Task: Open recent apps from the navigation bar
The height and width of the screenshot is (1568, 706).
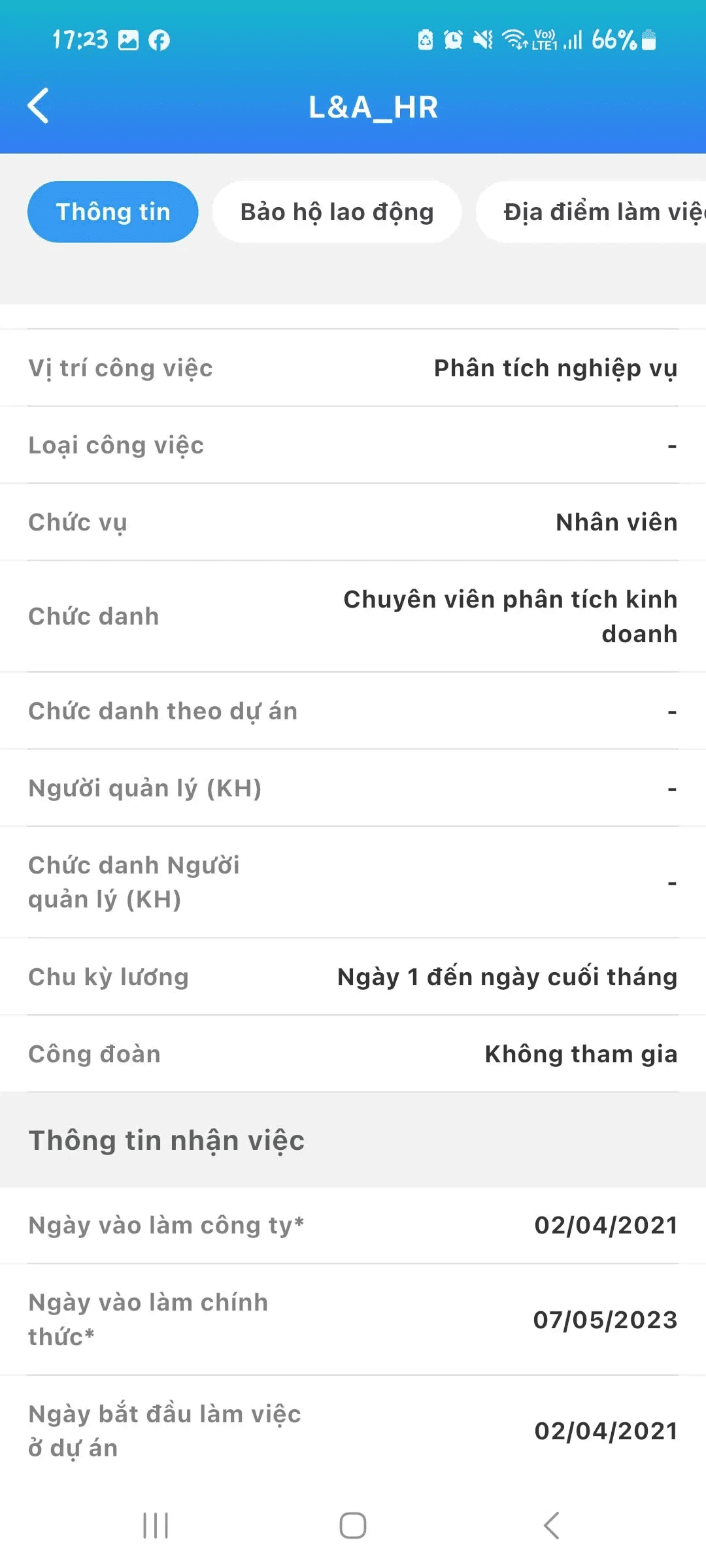Action: pyautogui.click(x=156, y=1526)
